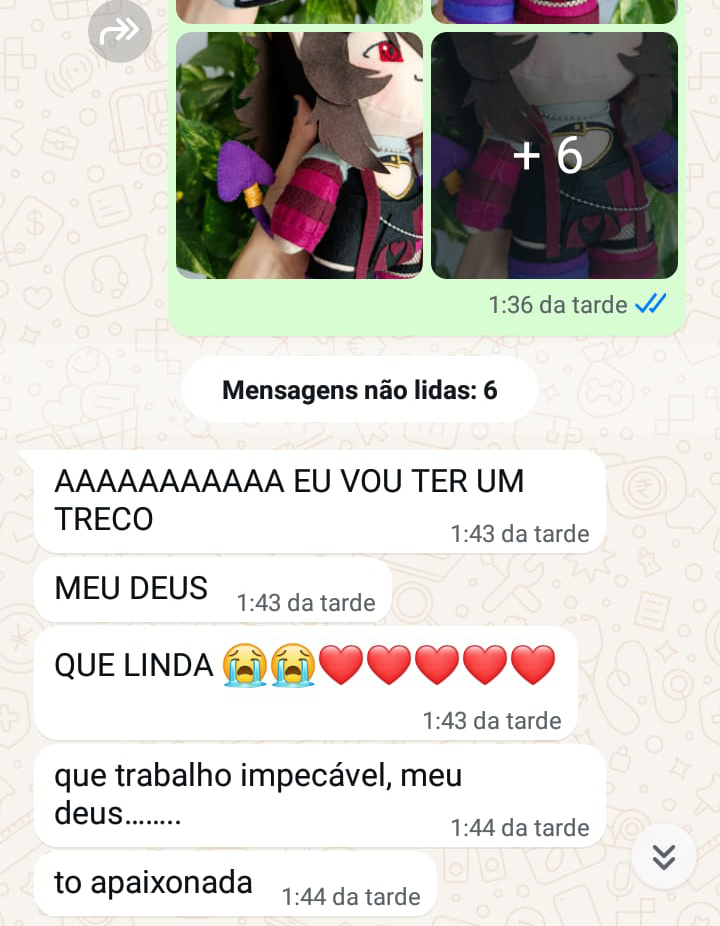Screen dimensions: 720x926
Task: Forward the photo album using the arrow icon
Action: 120,33
